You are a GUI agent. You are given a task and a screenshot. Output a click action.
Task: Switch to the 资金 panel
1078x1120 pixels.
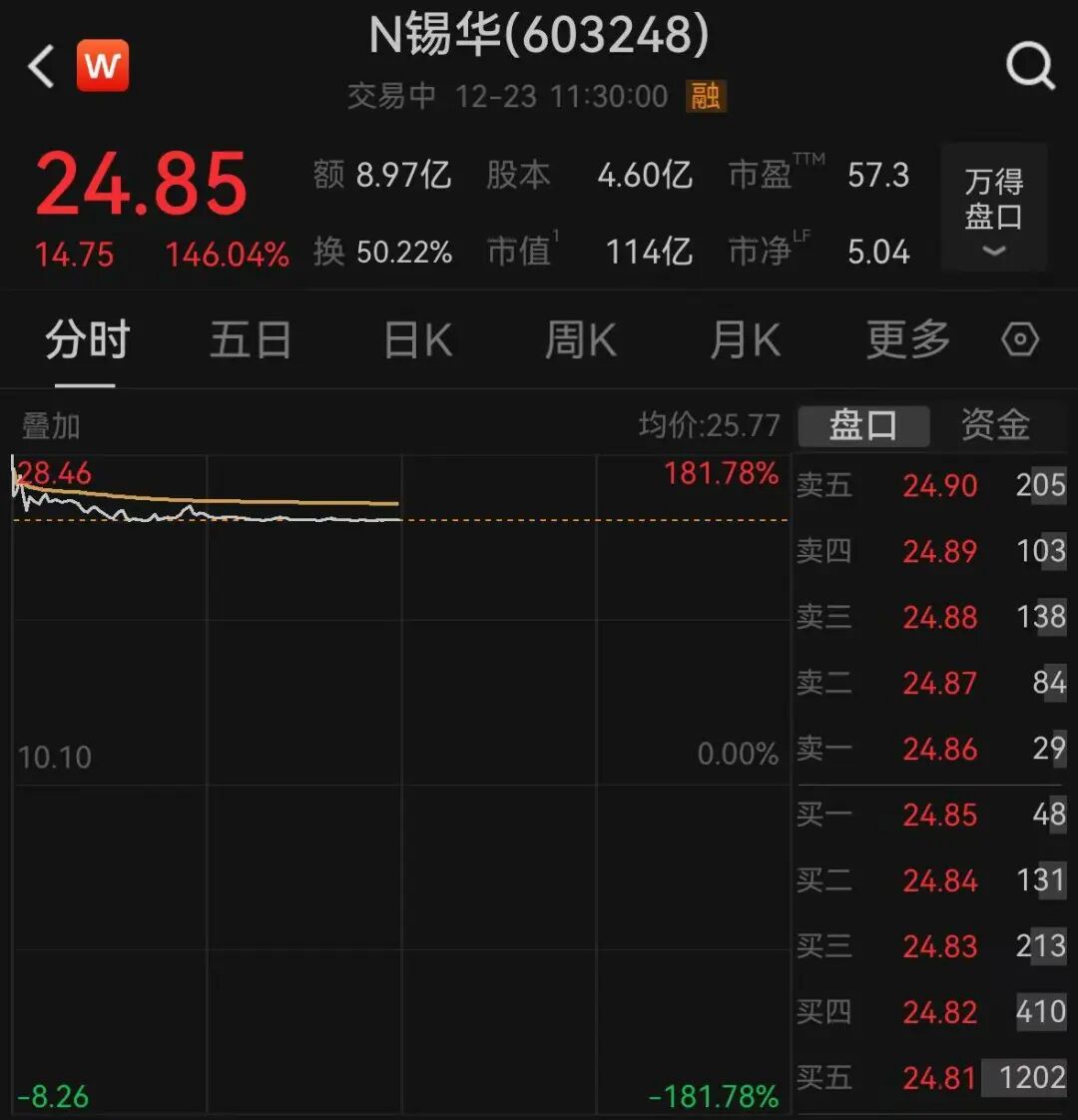click(x=995, y=425)
